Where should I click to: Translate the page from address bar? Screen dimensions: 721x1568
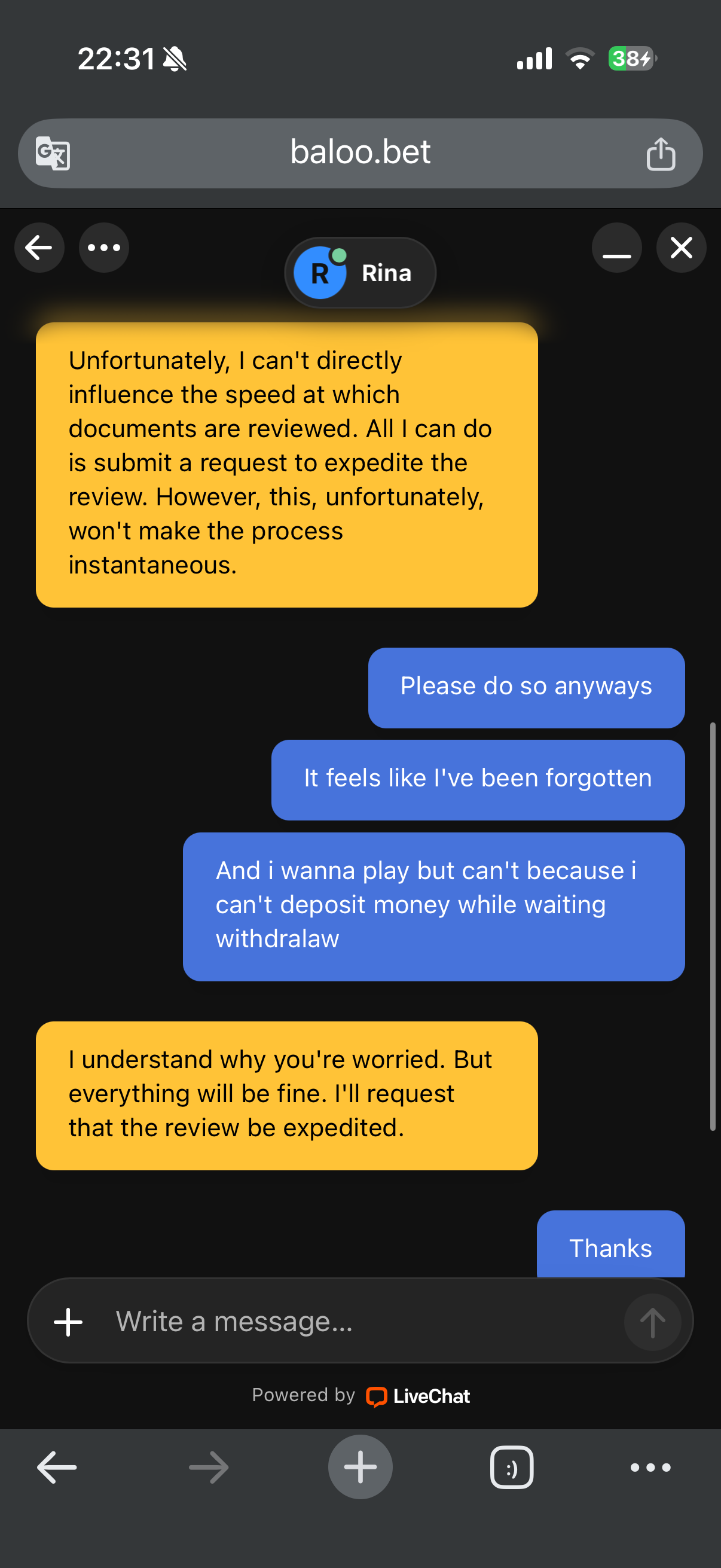[x=53, y=152]
